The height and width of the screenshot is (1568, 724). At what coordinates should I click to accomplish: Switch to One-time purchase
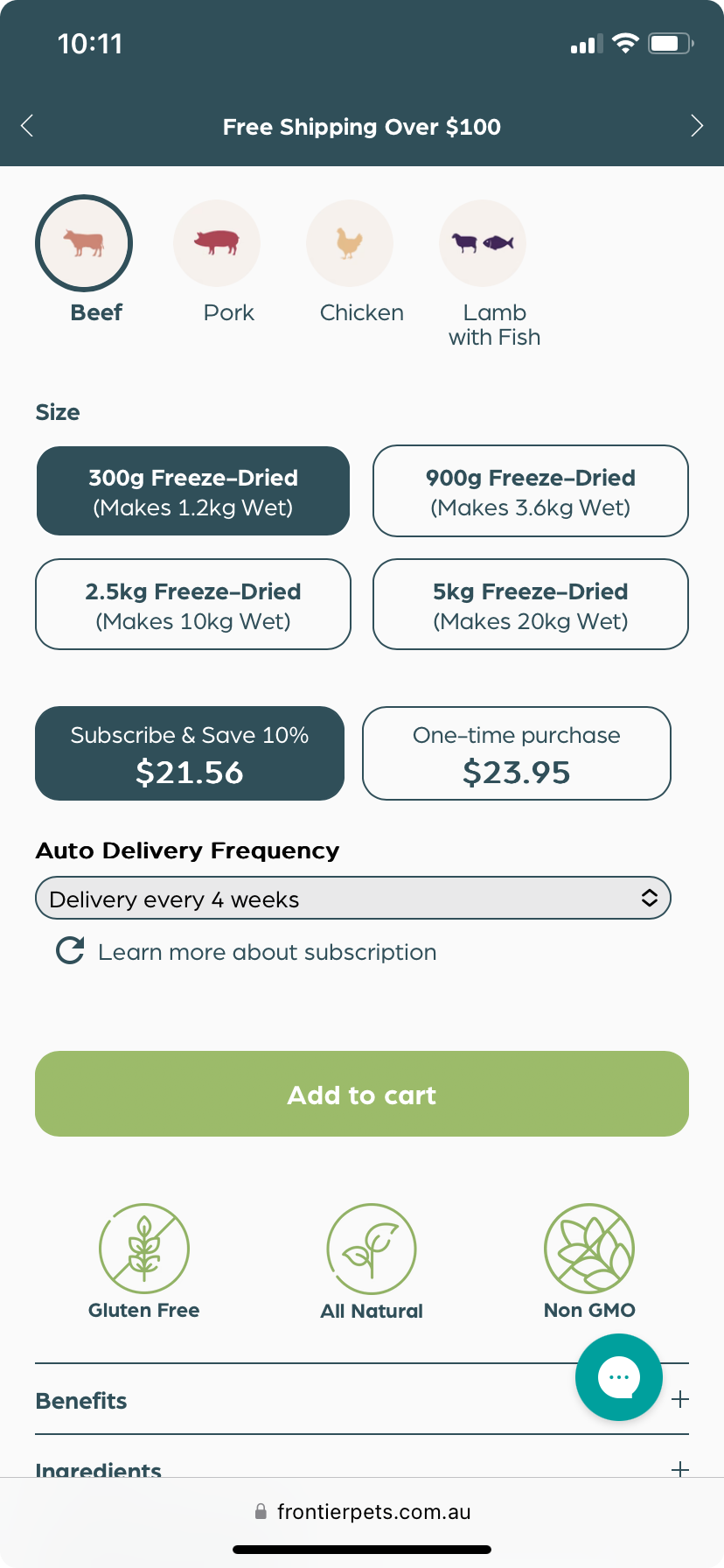tap(517, 753)
